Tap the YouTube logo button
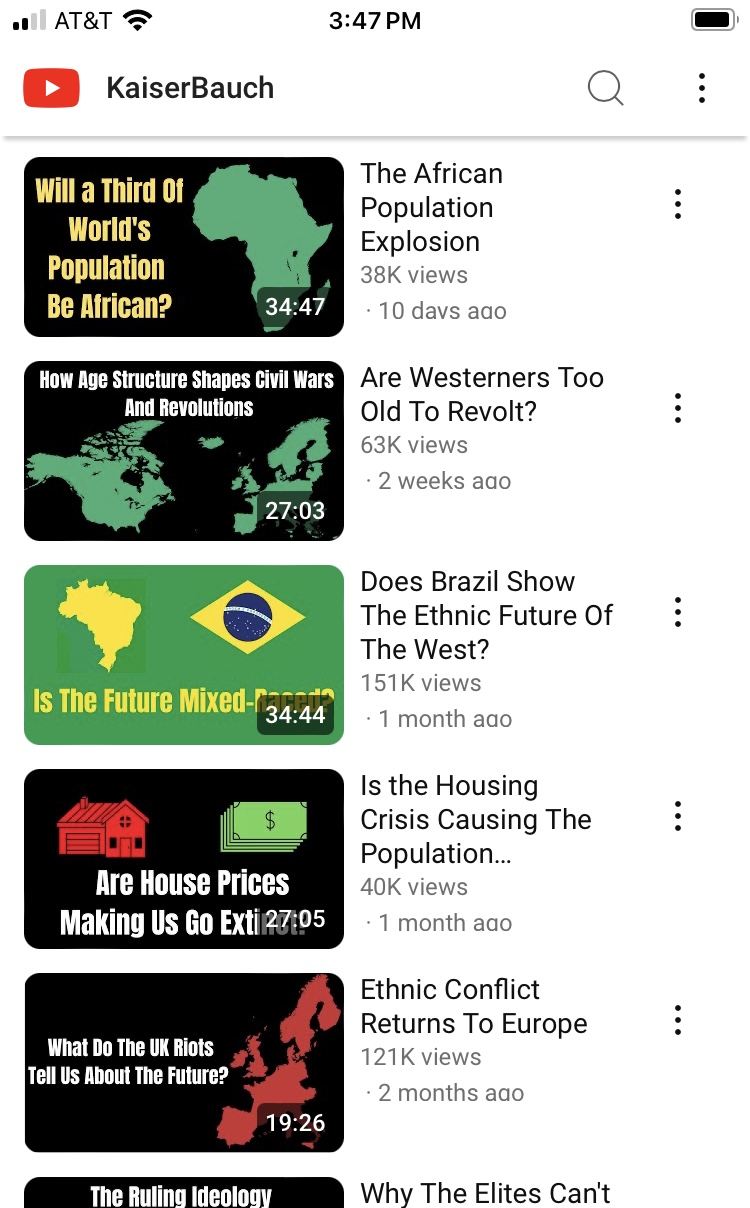Screen dimensions: 750x1208 (x=51, y=88)
